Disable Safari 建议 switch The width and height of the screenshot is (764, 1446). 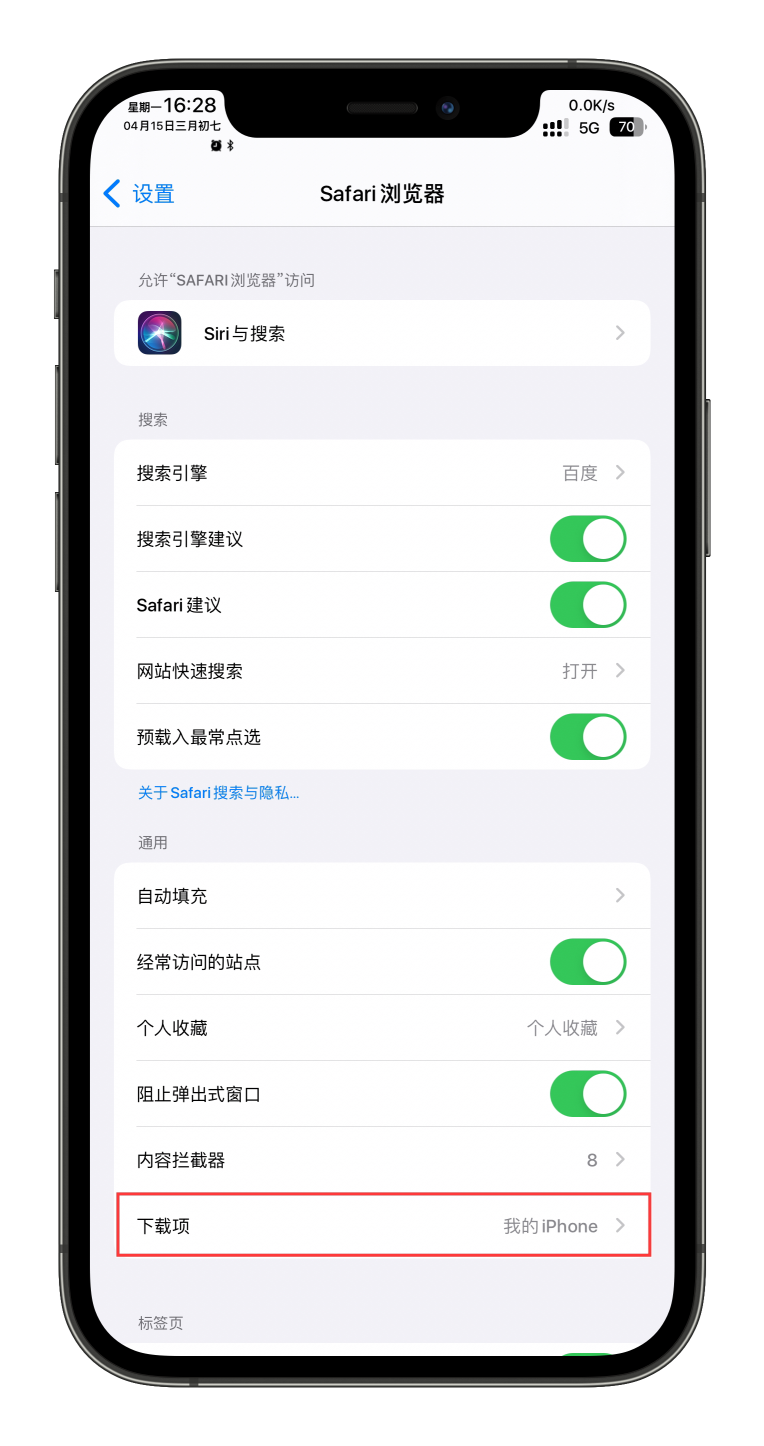(x=588, y=605)
